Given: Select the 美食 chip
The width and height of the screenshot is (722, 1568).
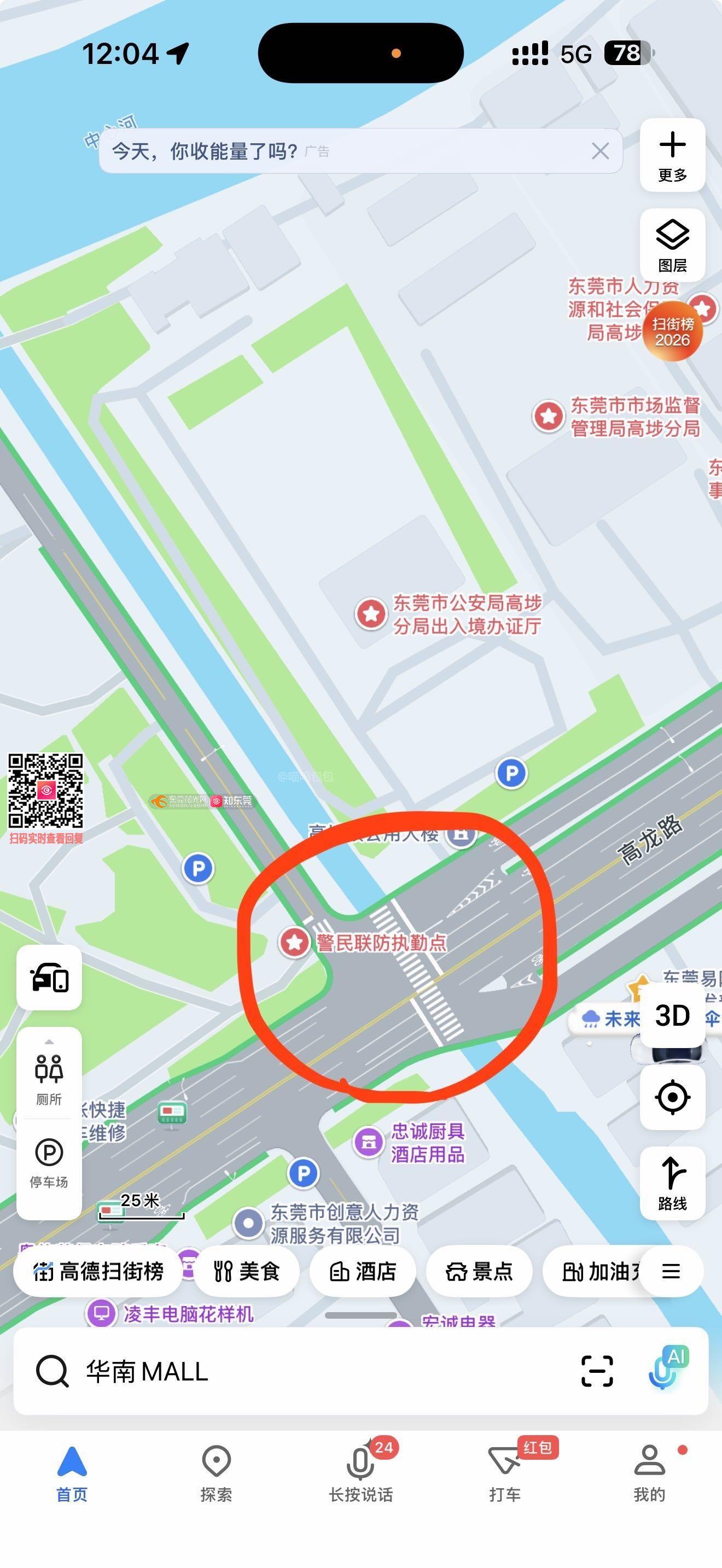Looking at the screenshot, I should pyautogui.click(x=247, y=1271).
